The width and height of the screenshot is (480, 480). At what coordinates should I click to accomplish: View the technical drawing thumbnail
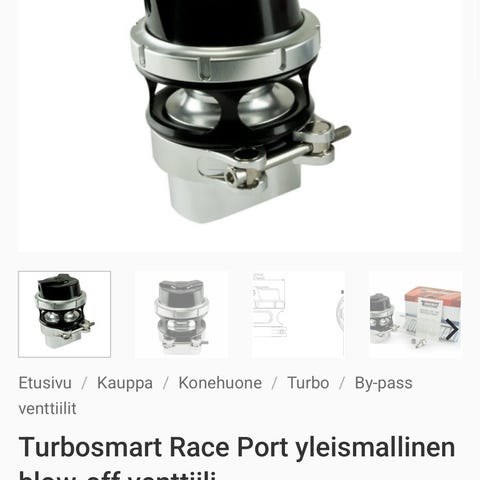[298, 314]
